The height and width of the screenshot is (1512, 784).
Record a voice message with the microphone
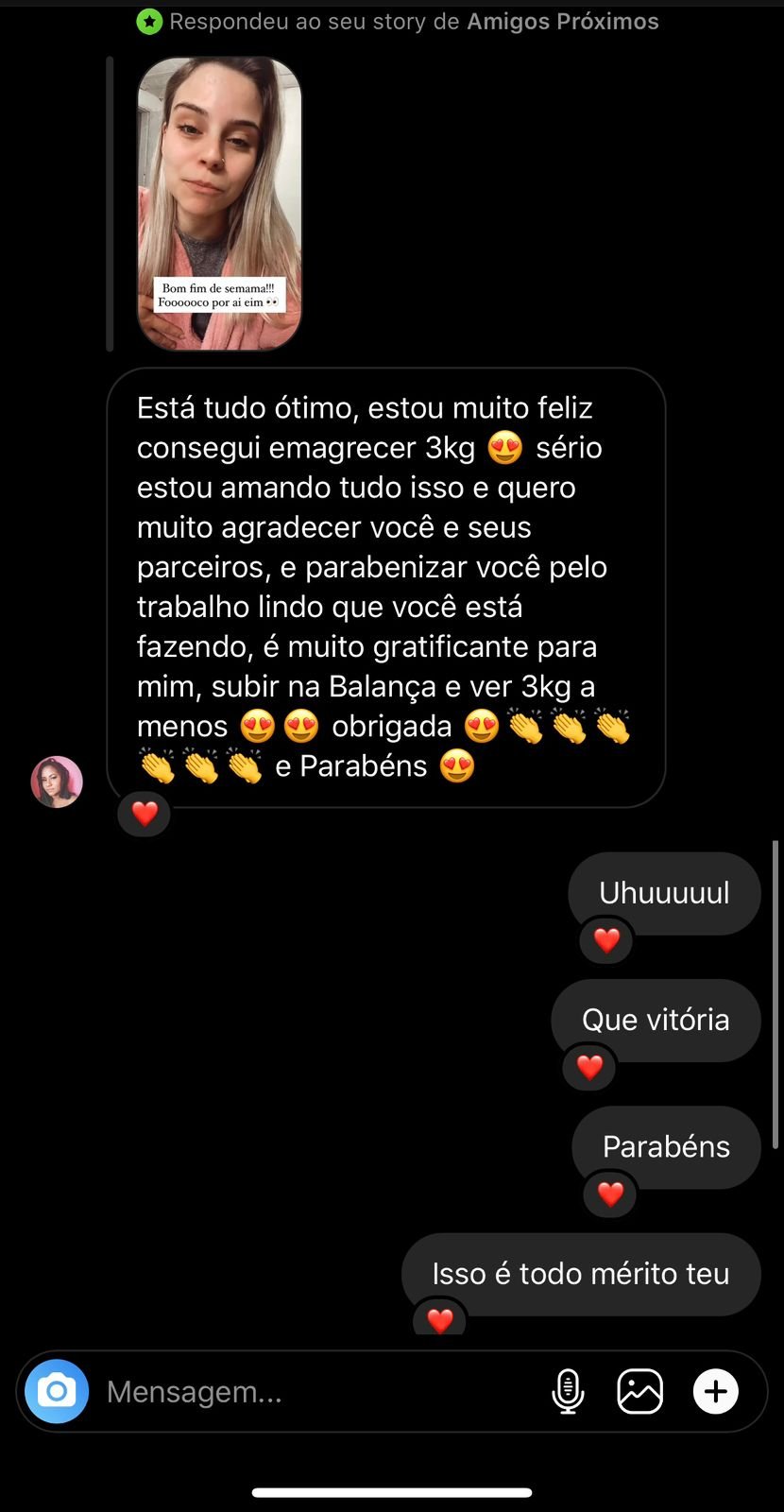(x=568, y=1391)
